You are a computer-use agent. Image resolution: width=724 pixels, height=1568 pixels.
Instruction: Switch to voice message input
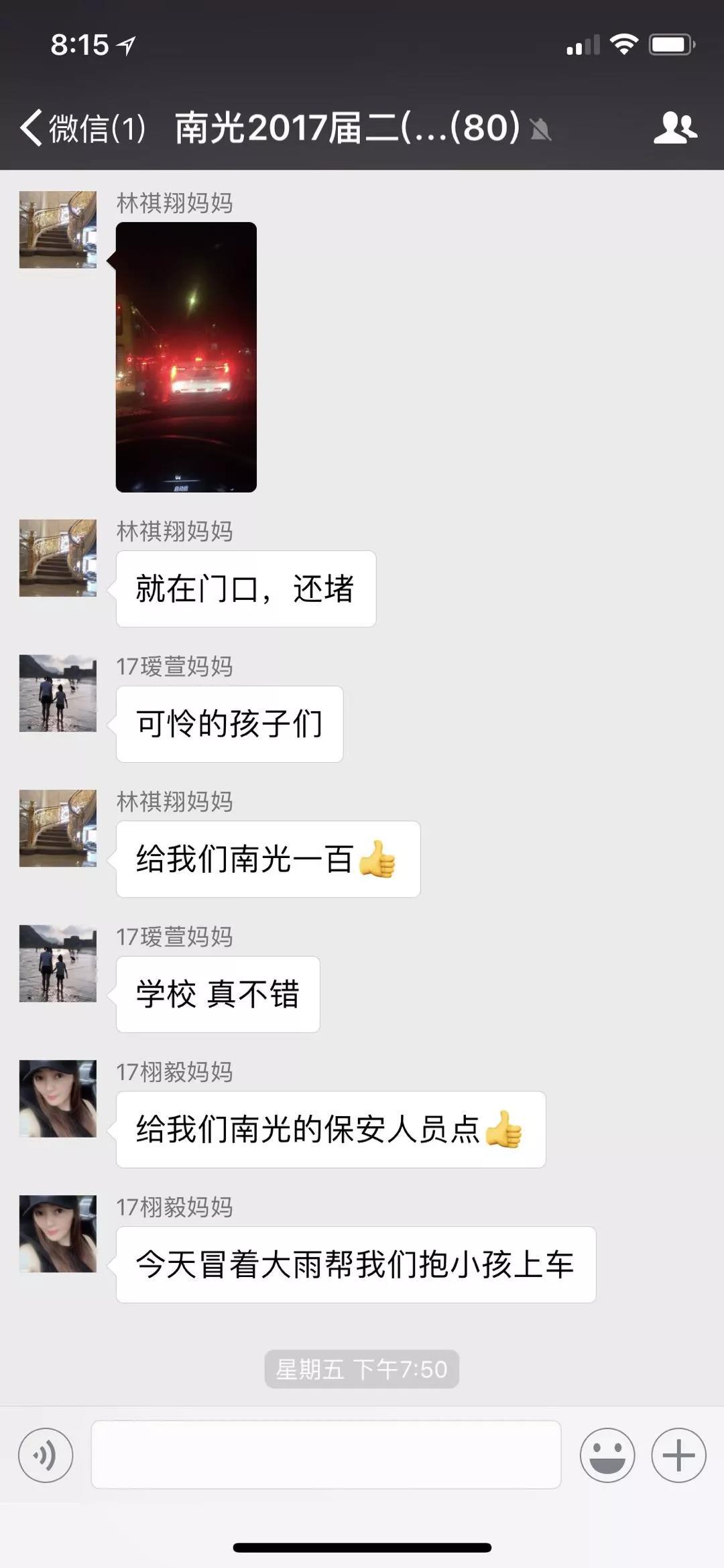pyautogui.click(x=46, y=1455)
